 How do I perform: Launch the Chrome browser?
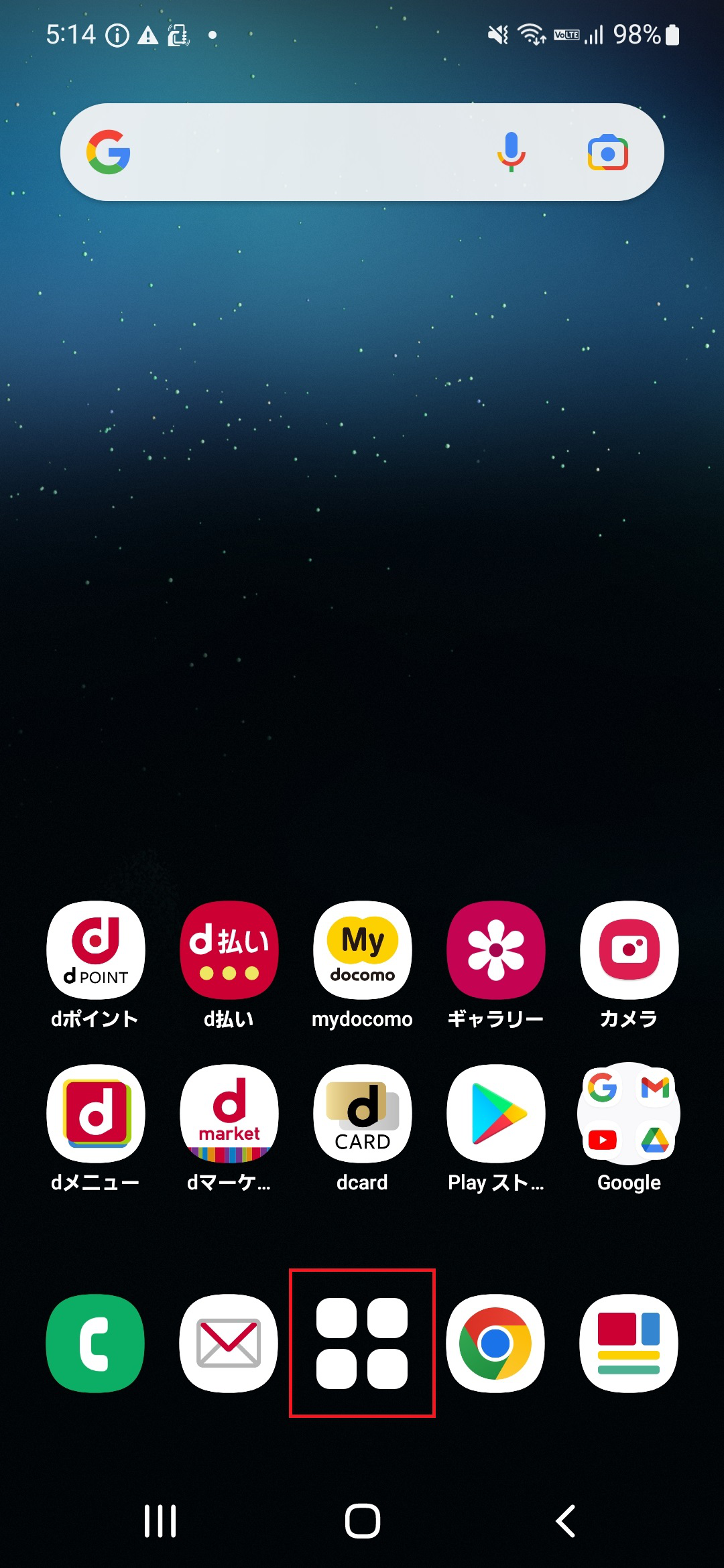[x=495, y=1344]
